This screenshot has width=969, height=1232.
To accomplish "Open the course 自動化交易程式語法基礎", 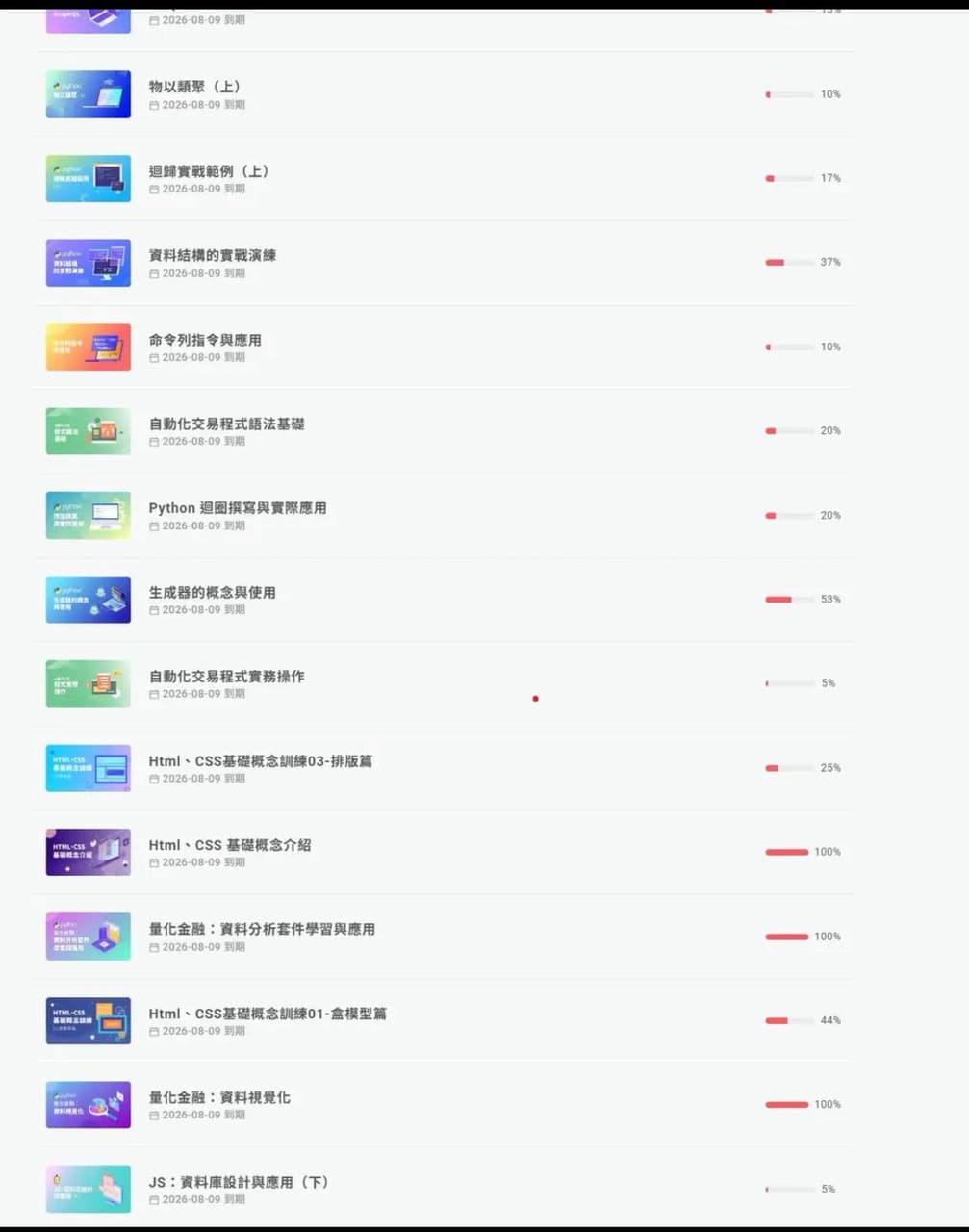I will tap(225, 423).
